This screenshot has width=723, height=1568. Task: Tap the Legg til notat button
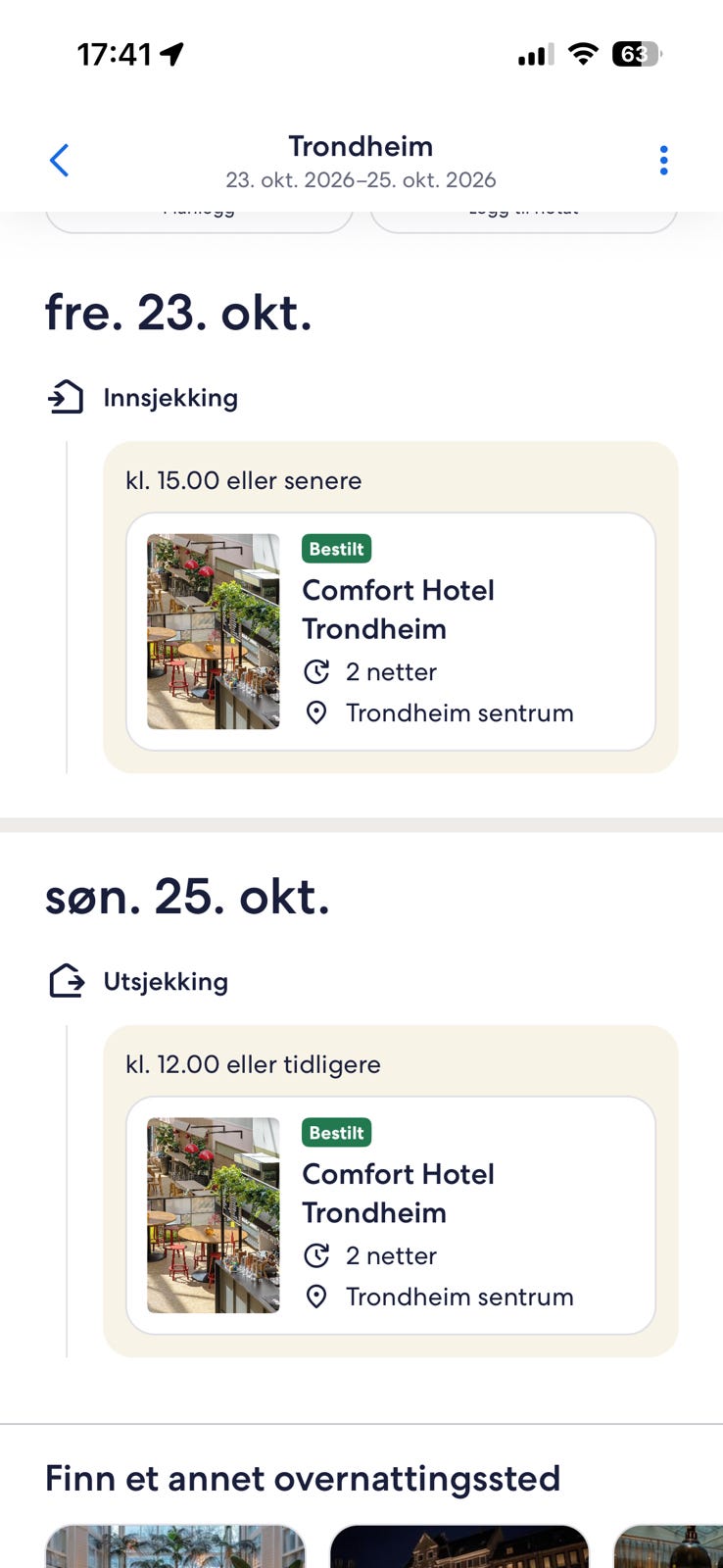click(x=524, y=211)
